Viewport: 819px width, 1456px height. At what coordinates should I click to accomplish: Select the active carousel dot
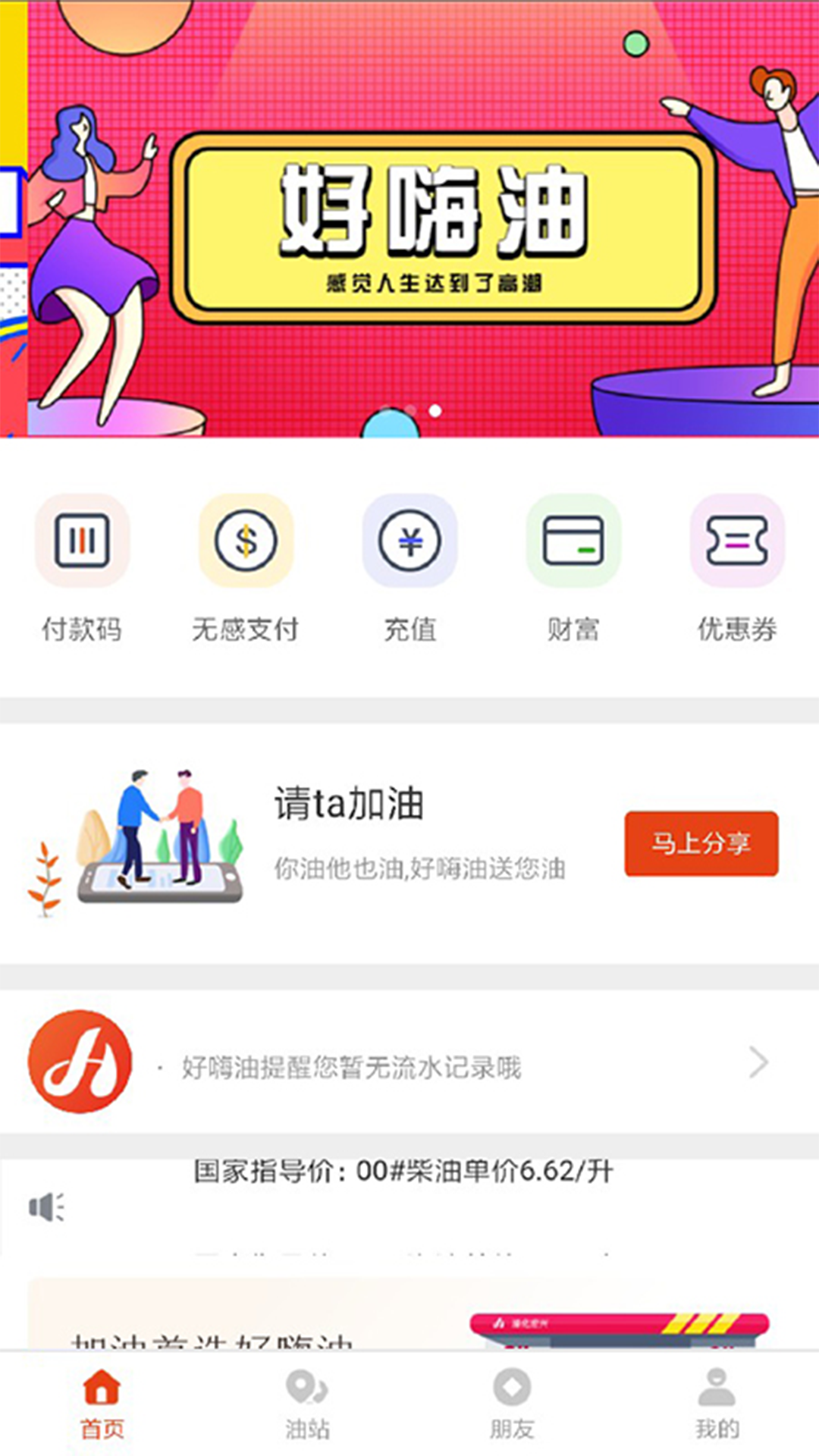pos(436,410)
